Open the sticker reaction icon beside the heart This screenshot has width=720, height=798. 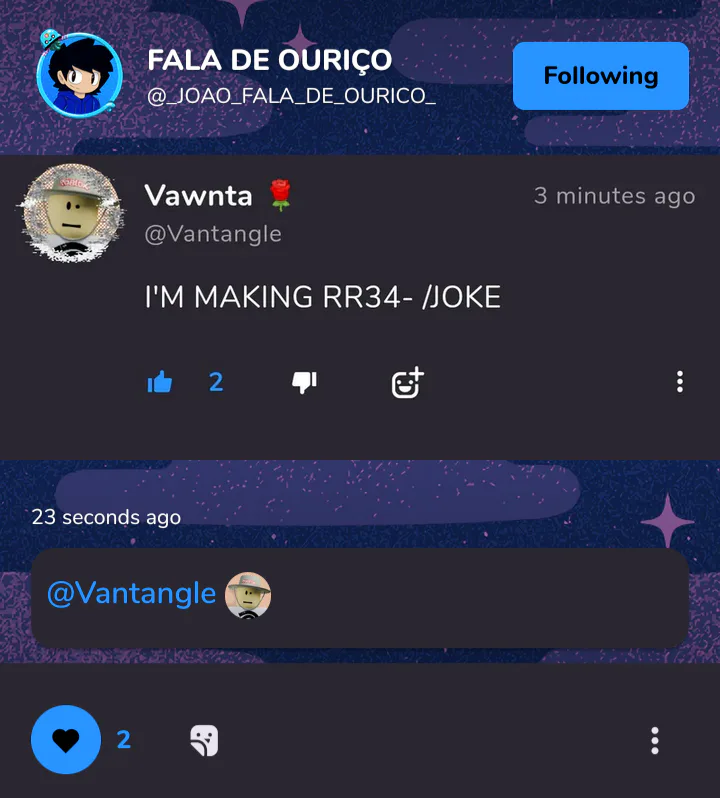click(x=204, y=740)
